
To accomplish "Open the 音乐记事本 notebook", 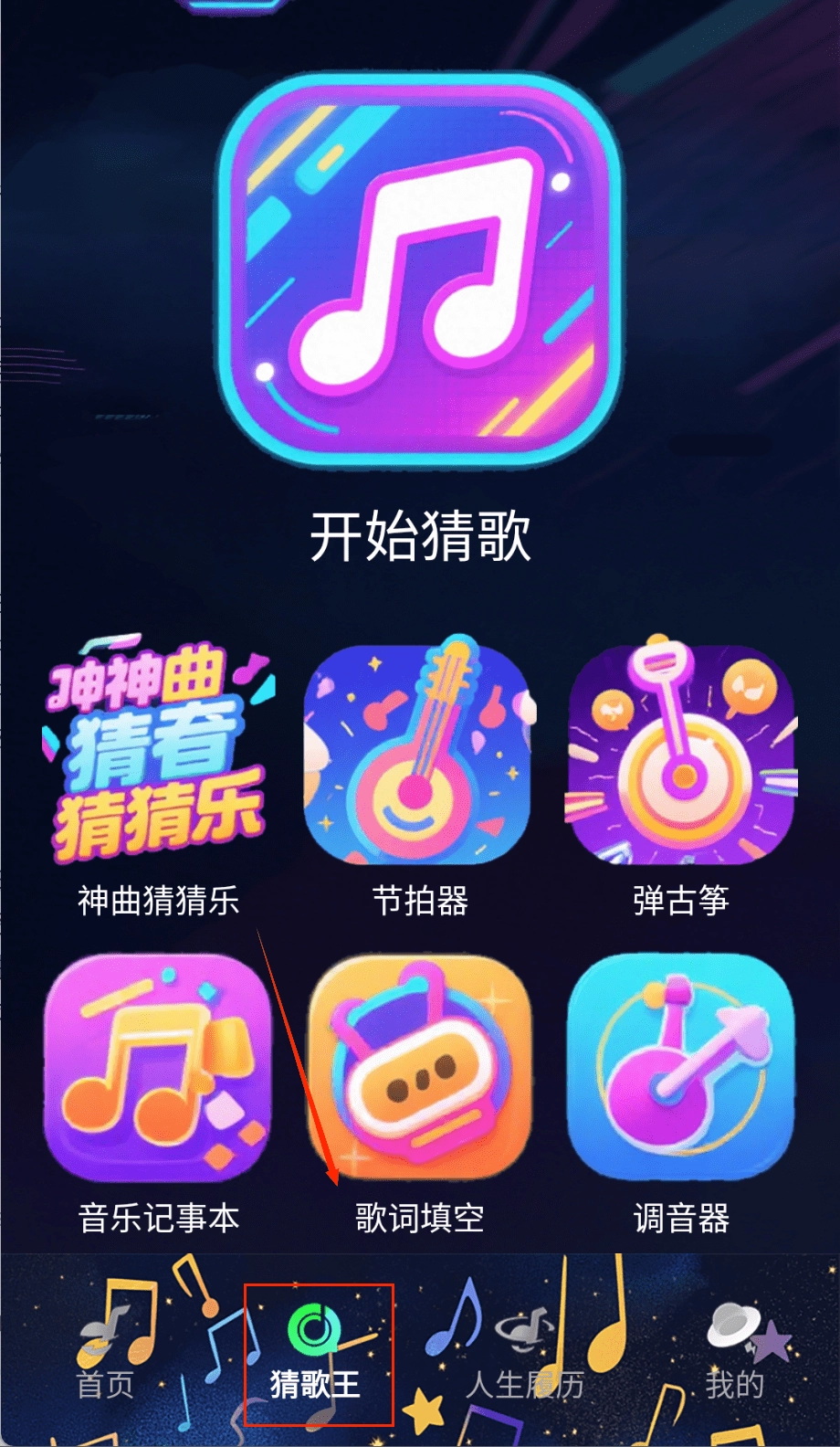I will pos(158,1069).
